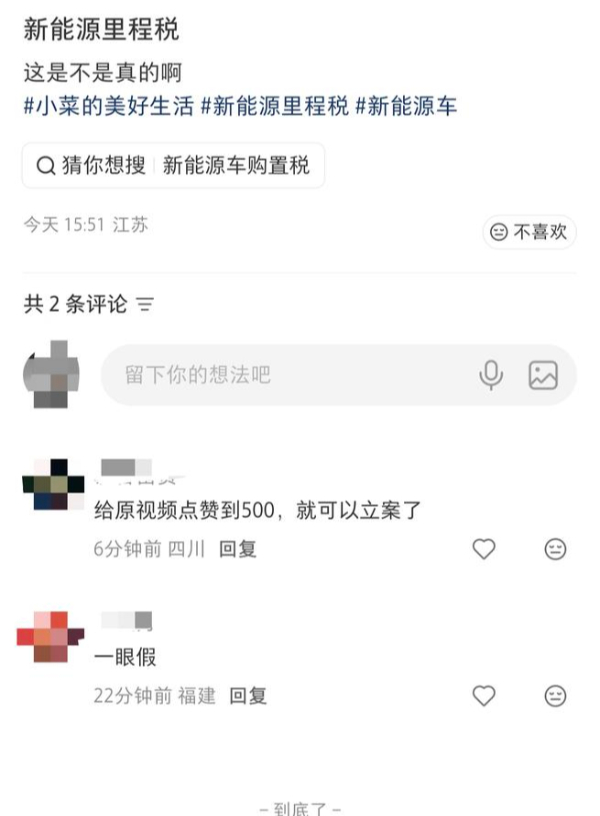Dislike the comment about 点赞到500
Image resolution: width=600 pixels, height=816 pixels.
click(x=555, y=548)
